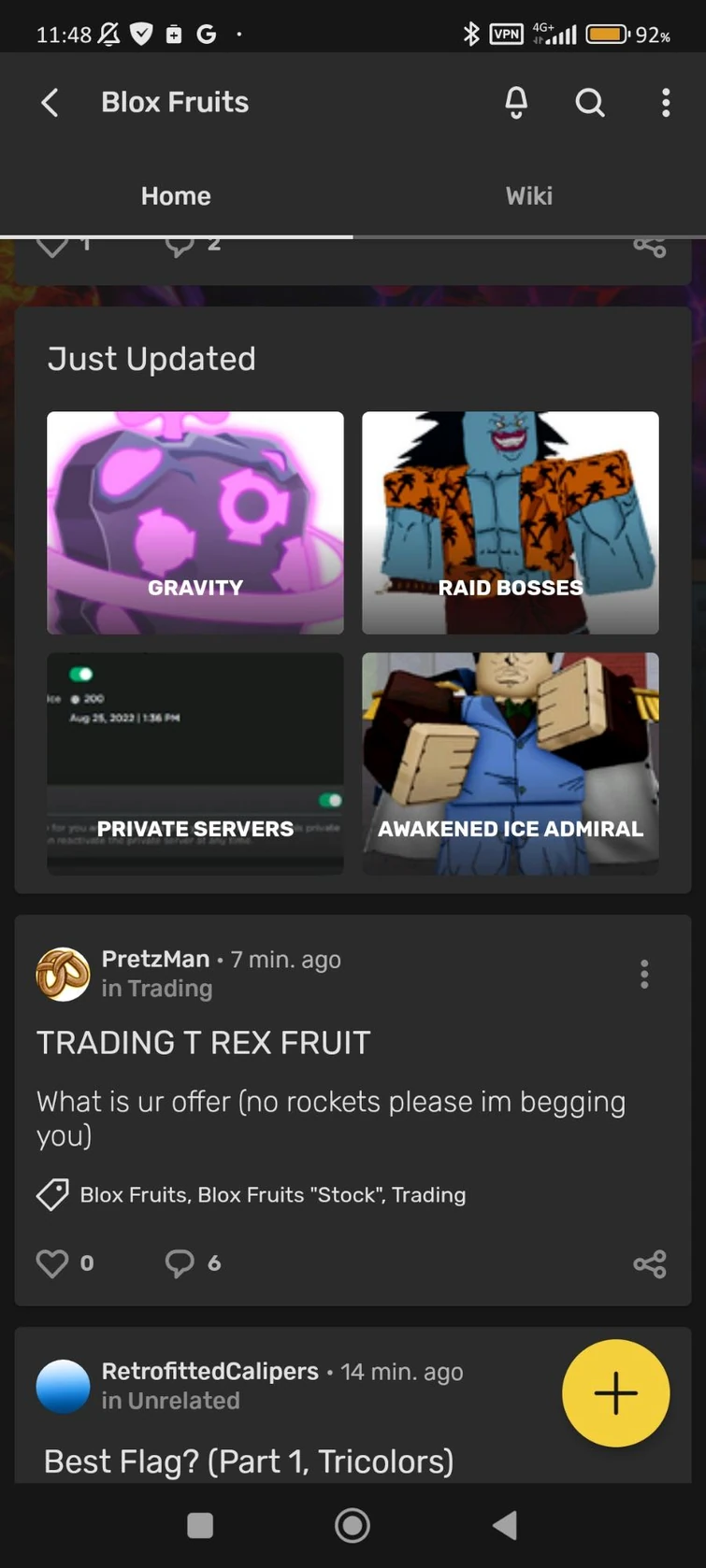Like PretzMan's trading post
Screen dimensions: 706x1568
[x=52, y=1263]
